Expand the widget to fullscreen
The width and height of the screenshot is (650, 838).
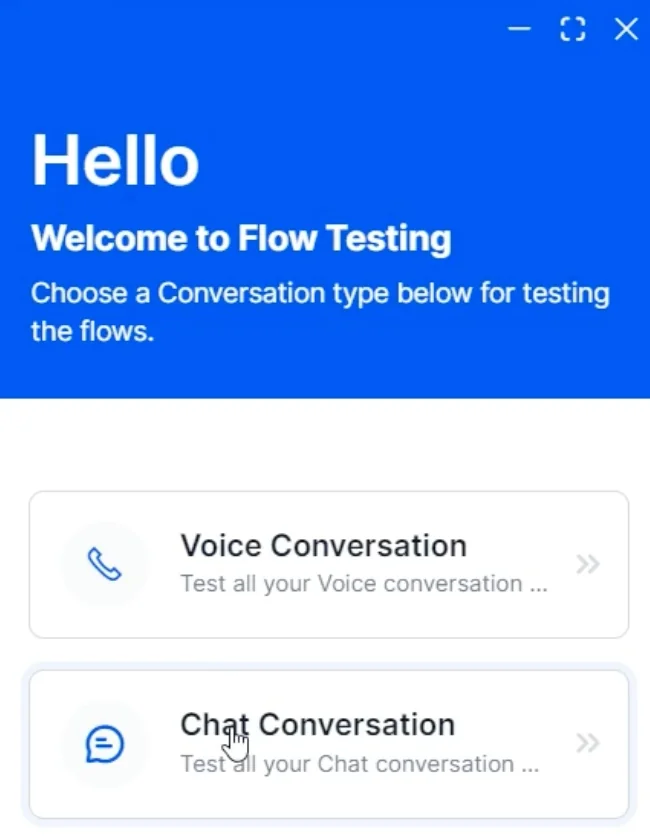point(572,29)
